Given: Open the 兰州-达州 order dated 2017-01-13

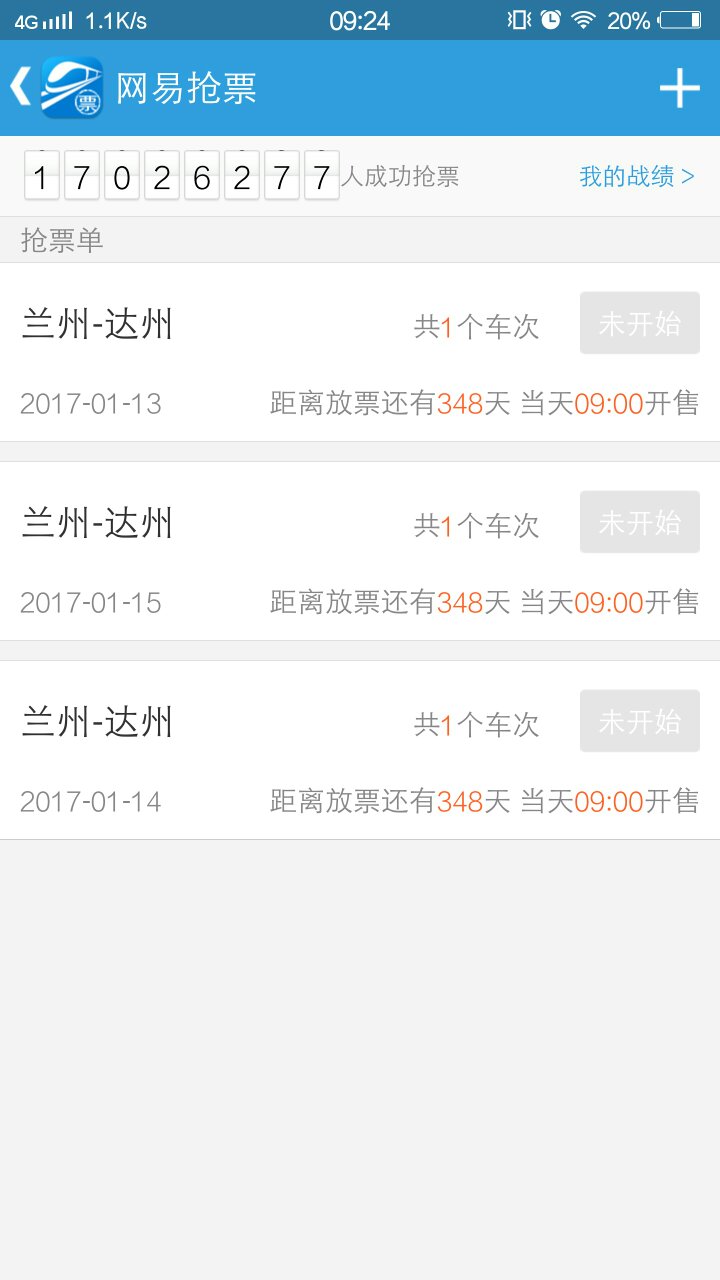Looking at the screenshot, I should tap(360, 360).
